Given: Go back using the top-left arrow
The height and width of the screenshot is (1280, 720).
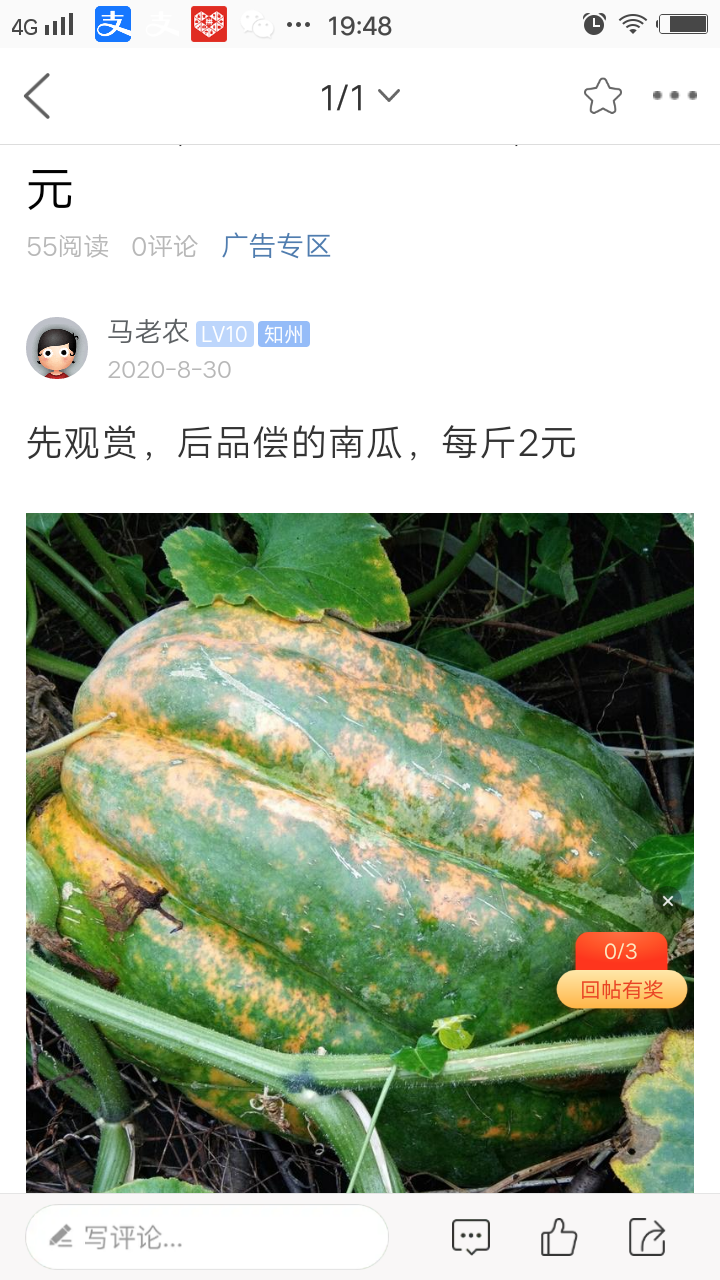Looking at the screenshot, I should tap(37, 97).
